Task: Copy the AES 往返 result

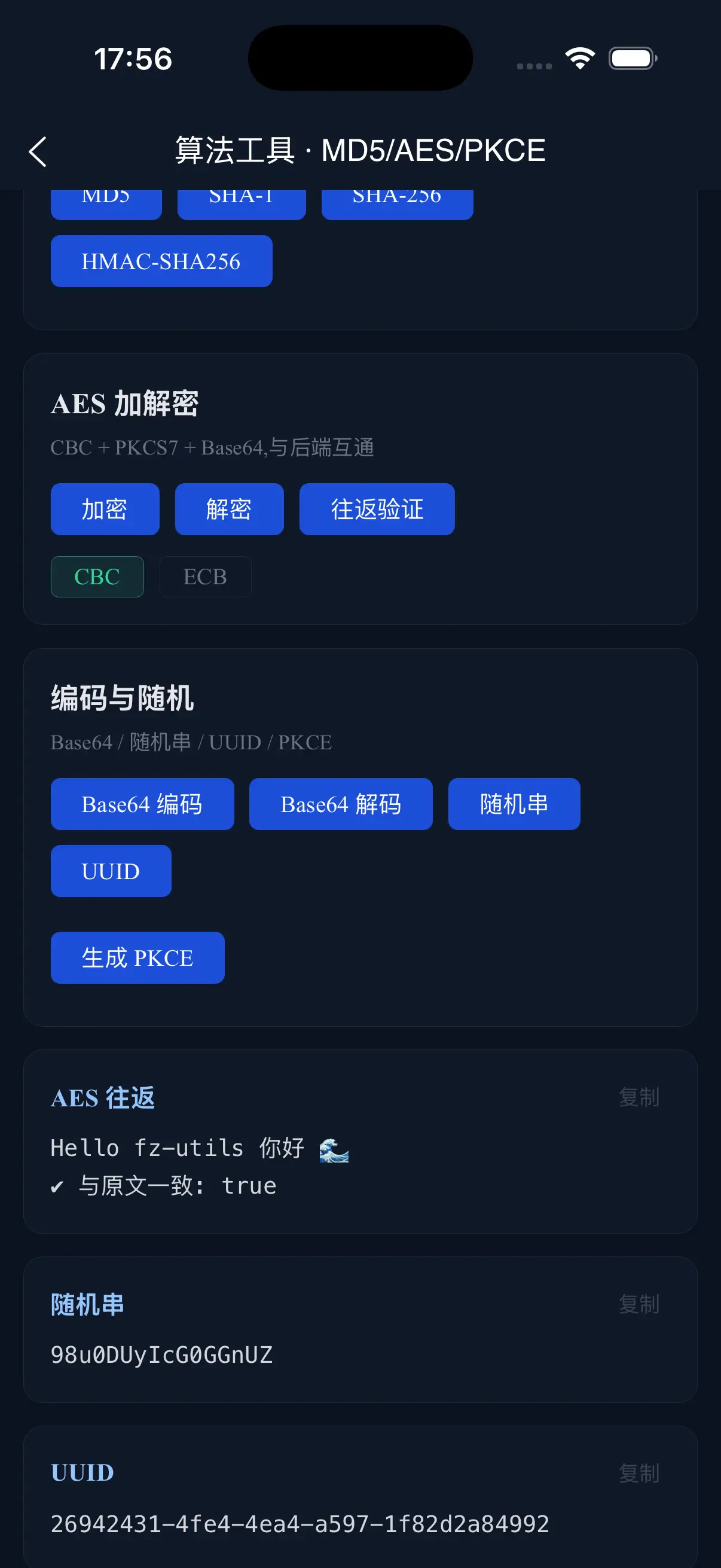Action: pyautogui.click(x=639, y=1097)
